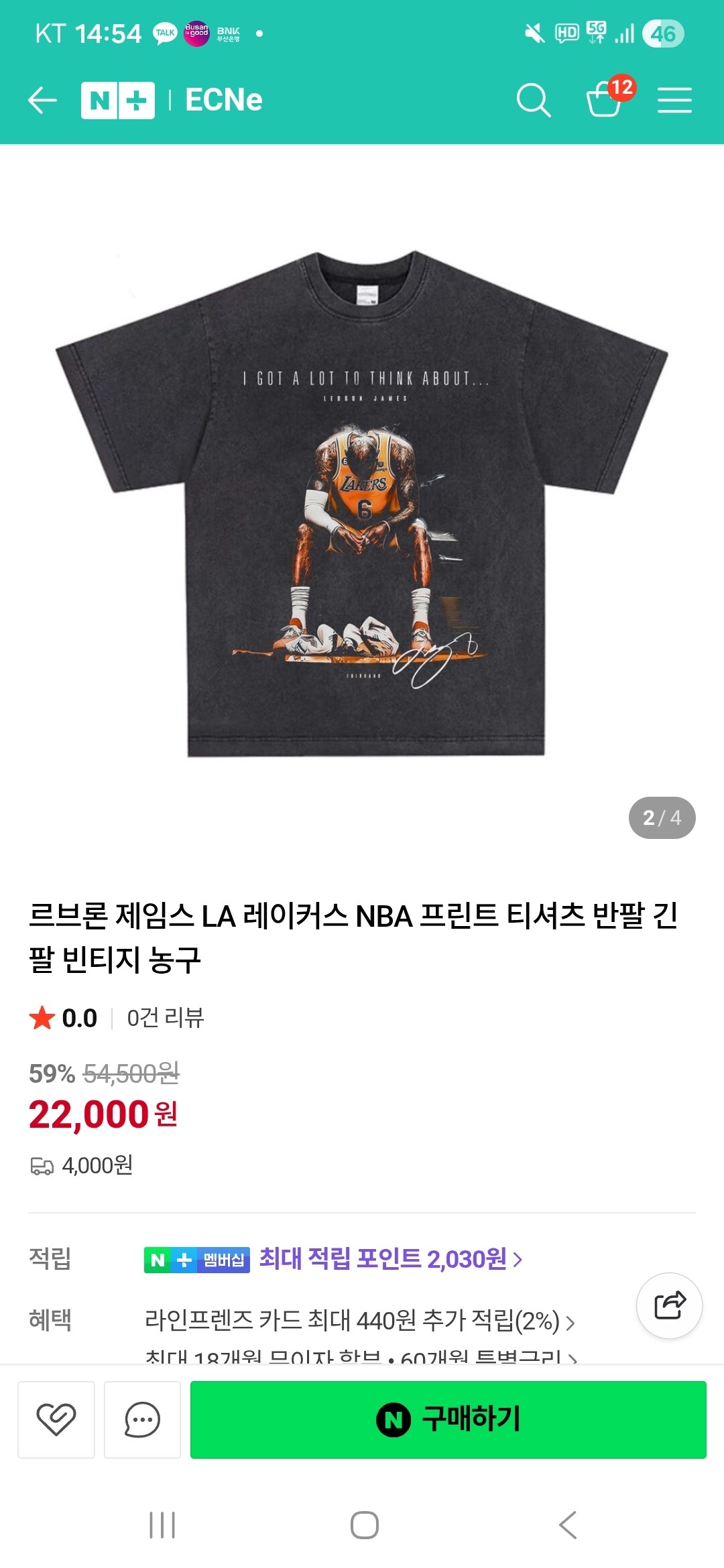Go to the phone home screen
This screenshot has width=724, height=1568.
point(365,1525)
